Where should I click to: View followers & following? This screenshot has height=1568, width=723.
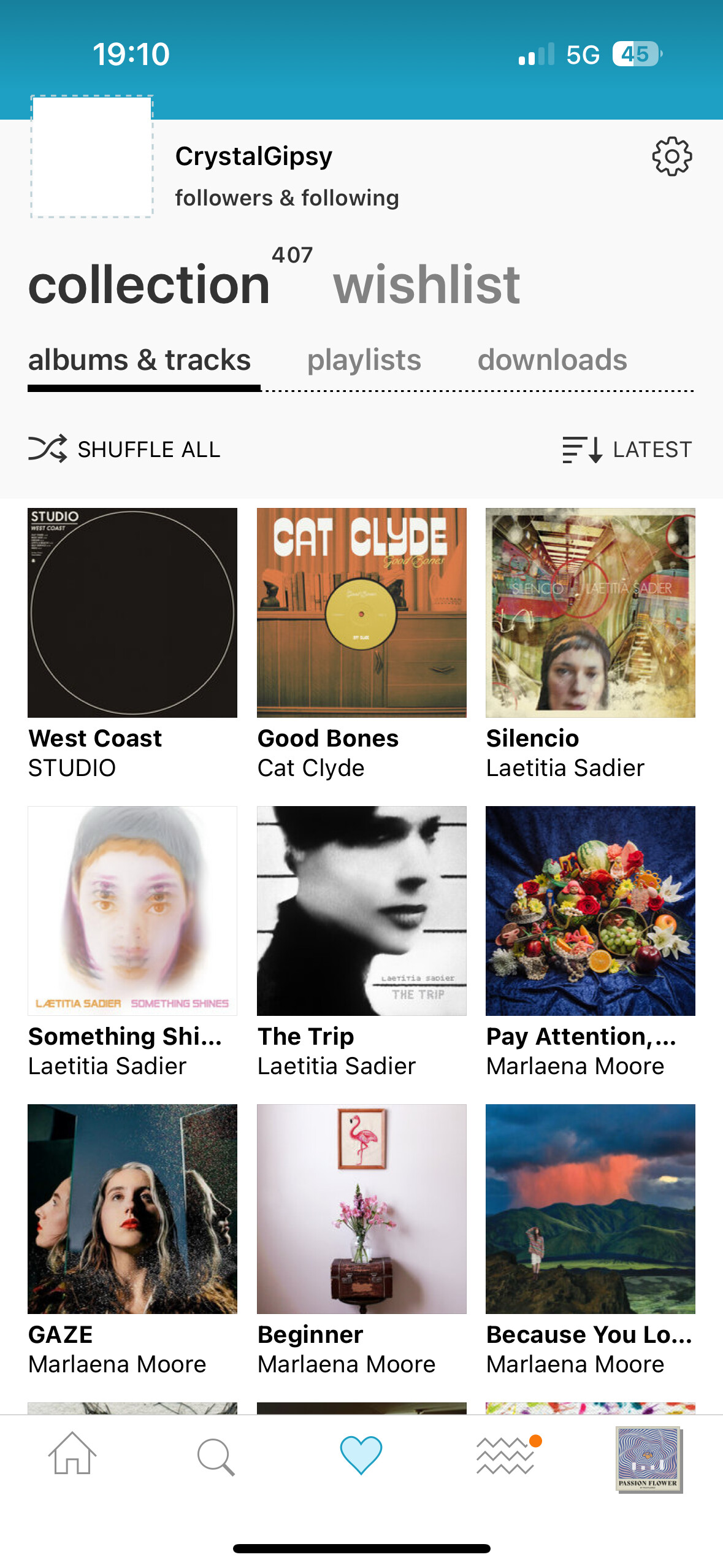click(287, 198)
